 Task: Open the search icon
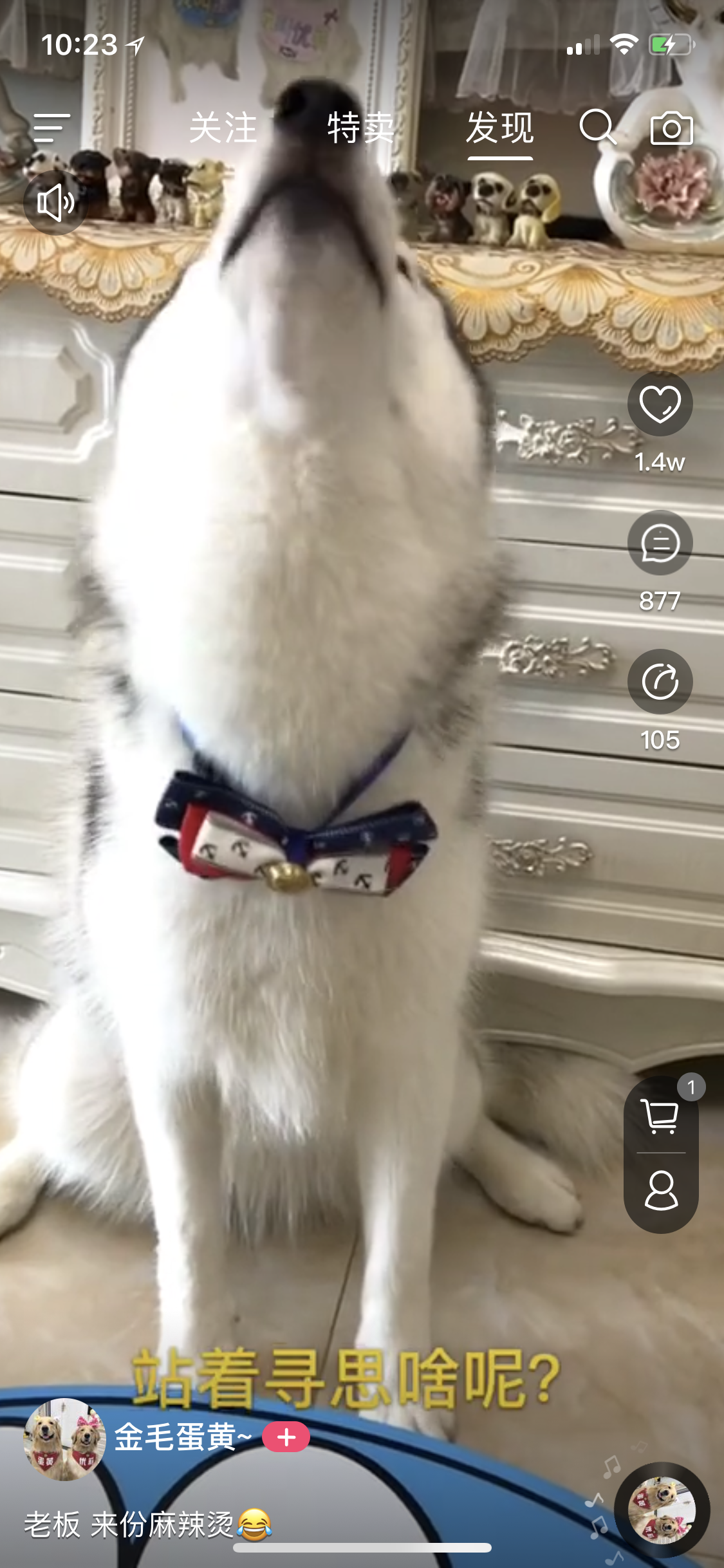point(597,127)
